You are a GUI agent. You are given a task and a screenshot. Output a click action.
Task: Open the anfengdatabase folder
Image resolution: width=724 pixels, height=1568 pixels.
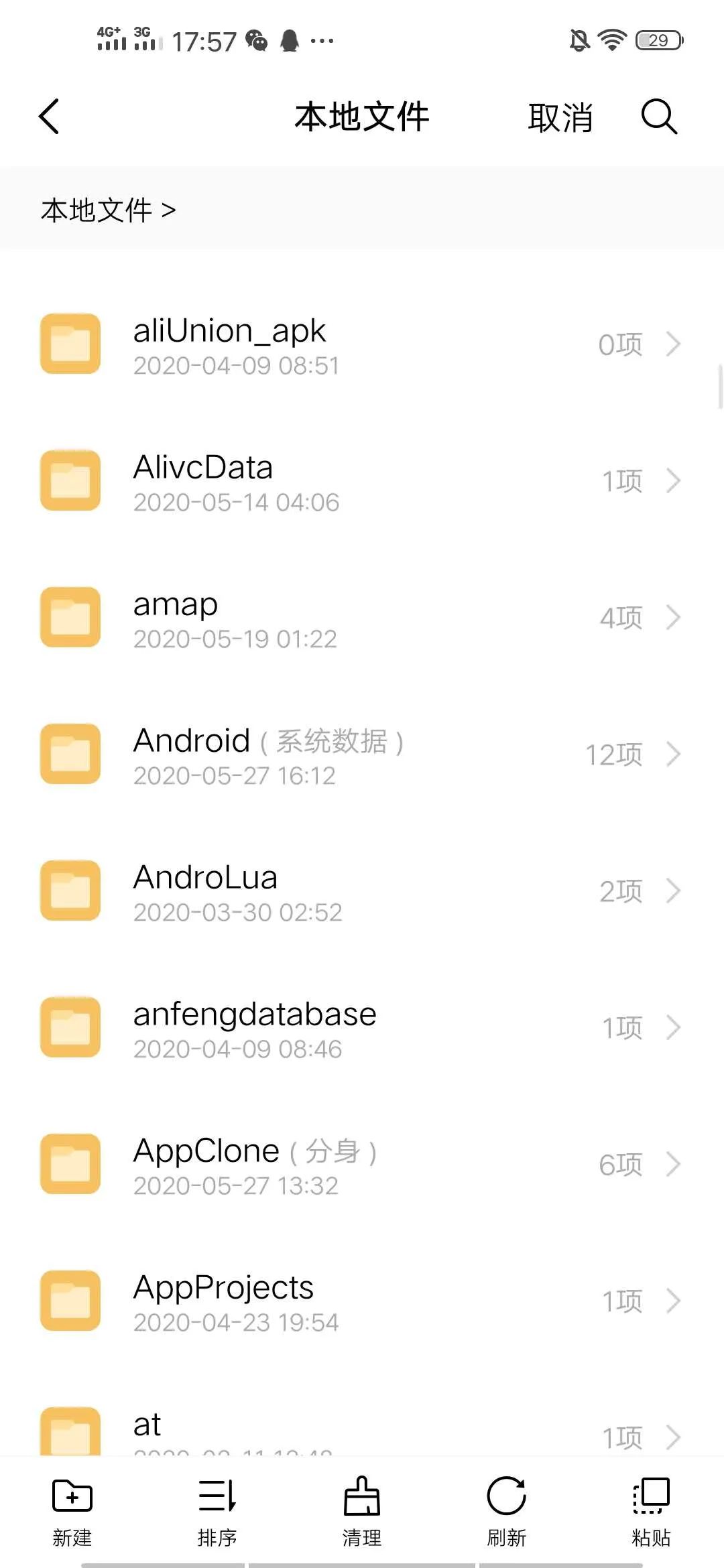[x=362, y=1028]
